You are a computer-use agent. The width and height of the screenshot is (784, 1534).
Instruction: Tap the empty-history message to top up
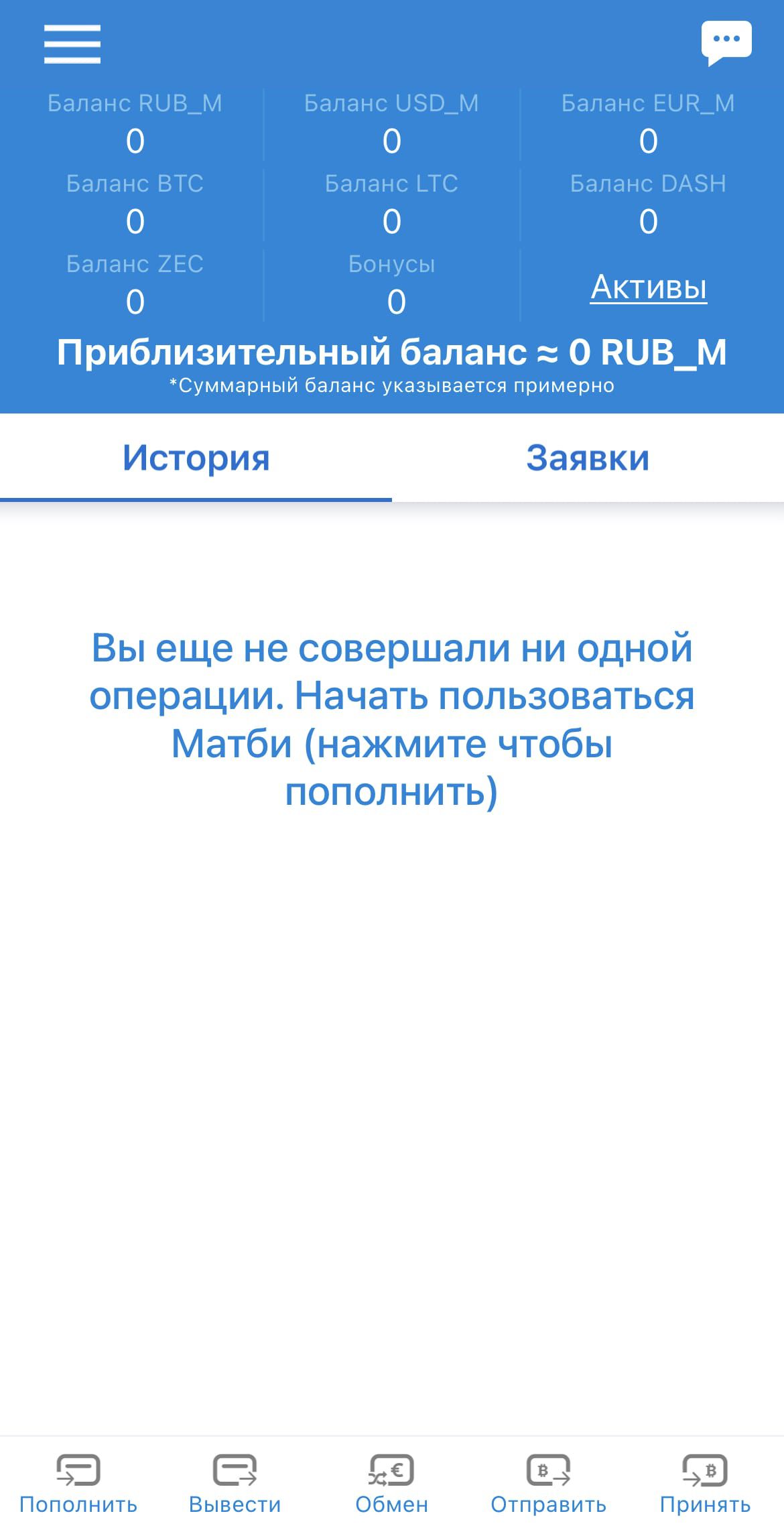click(392, 720)
